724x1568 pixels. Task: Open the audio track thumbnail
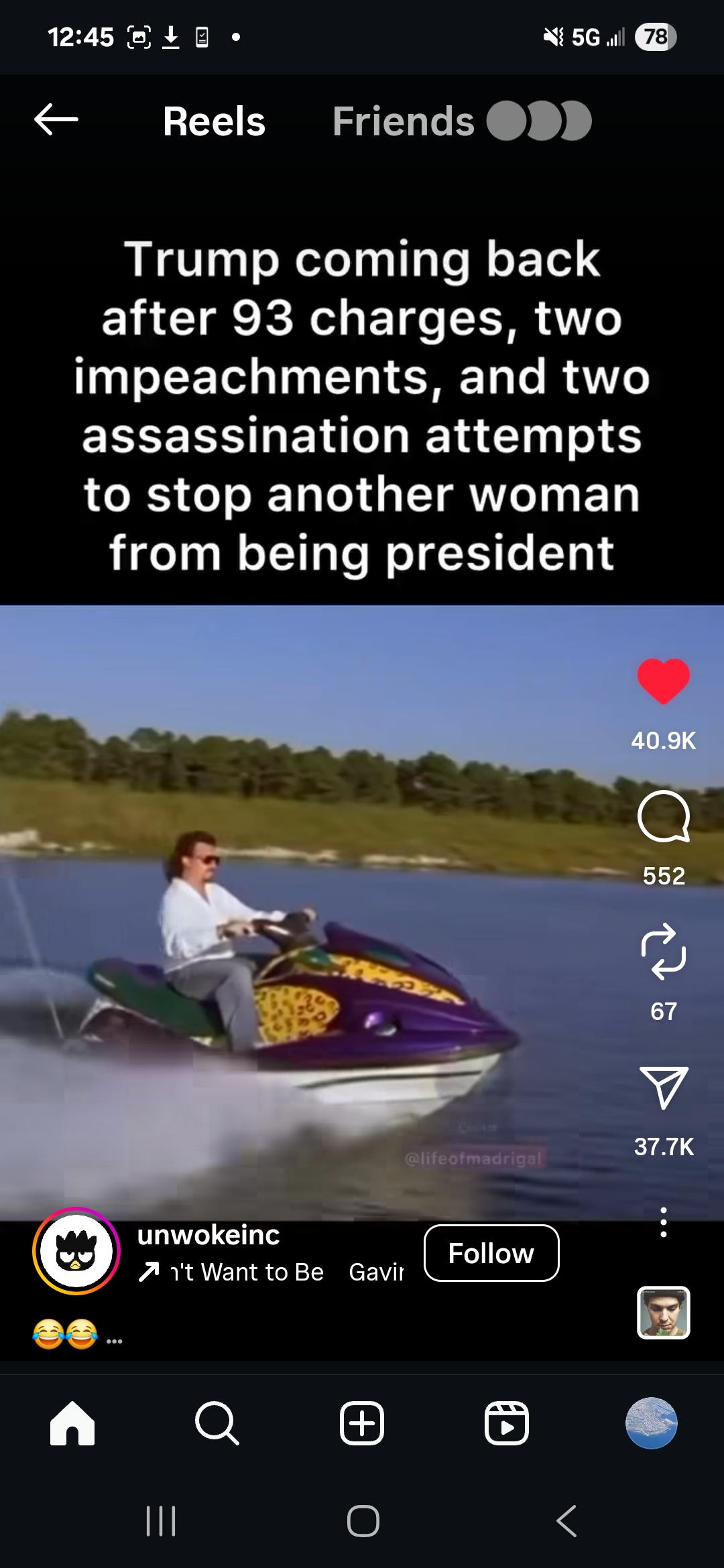click(x=663, y=1313)
